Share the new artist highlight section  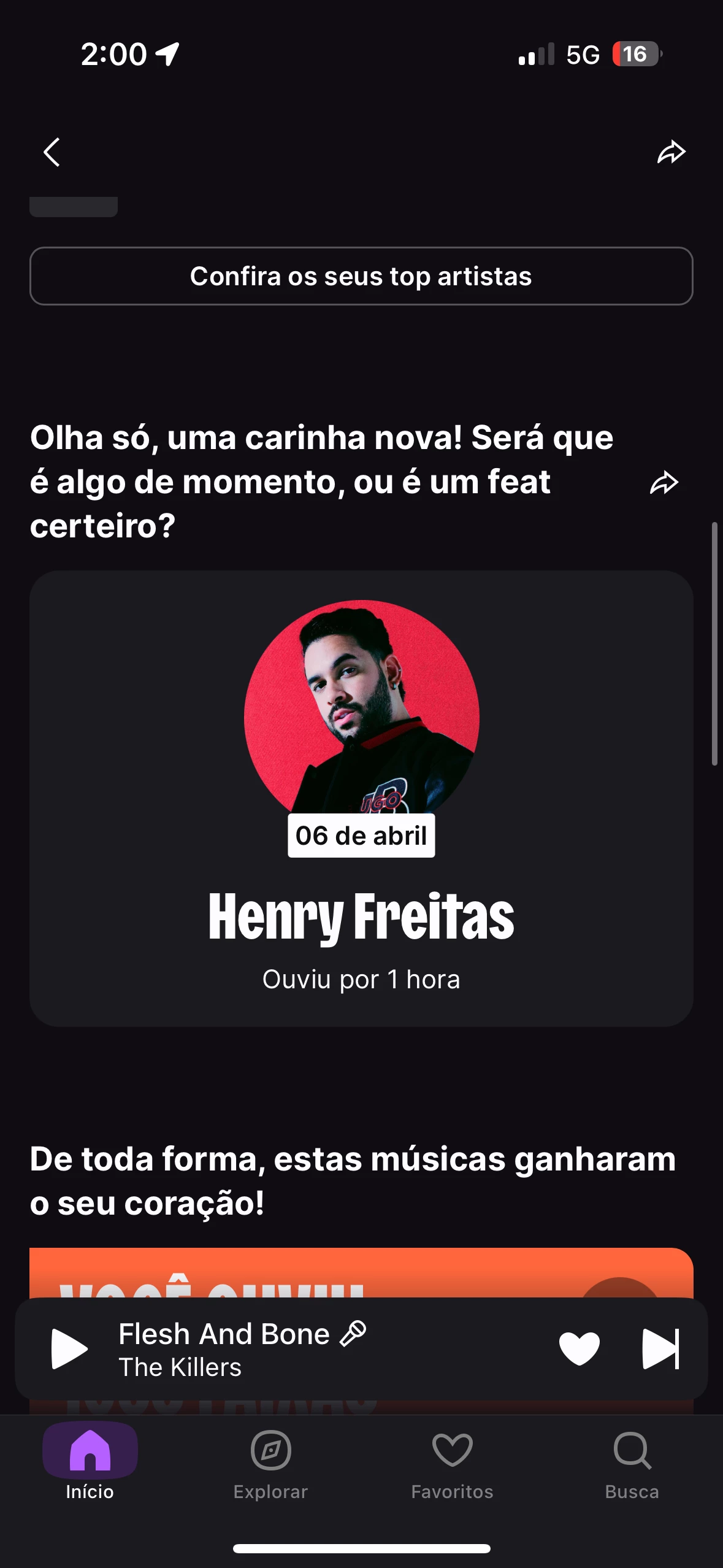pyautogui.click(x=664, y=483)
